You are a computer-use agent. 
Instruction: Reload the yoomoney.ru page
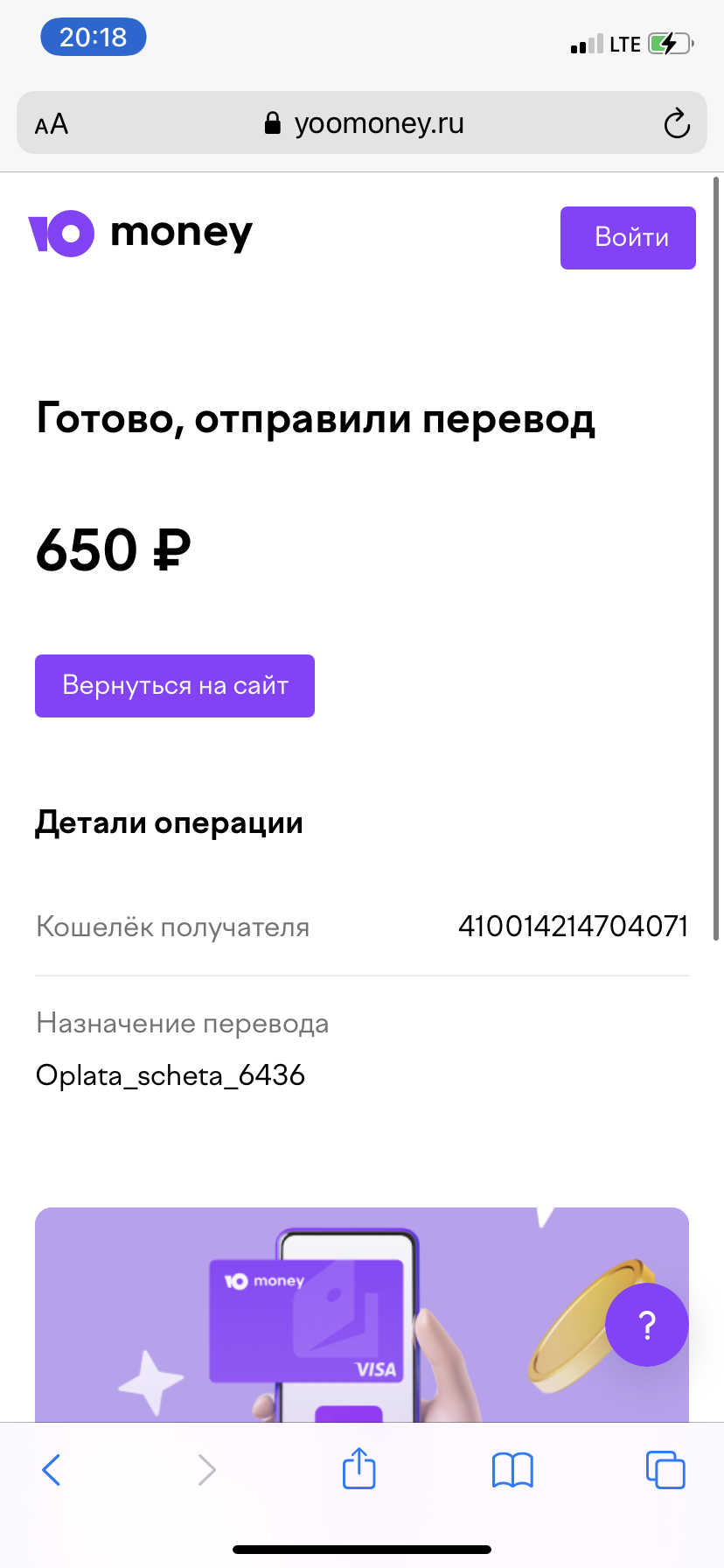[x=677, y=123]
